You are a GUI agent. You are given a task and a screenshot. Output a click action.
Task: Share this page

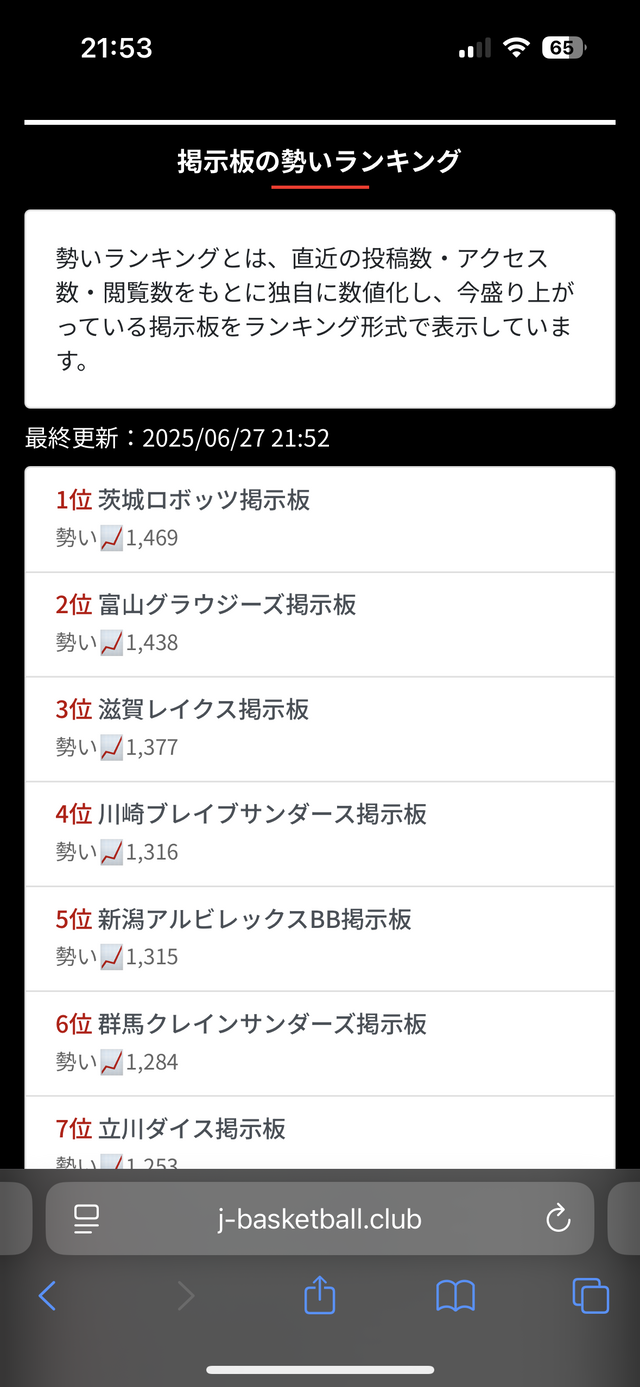pos(319,1297)
